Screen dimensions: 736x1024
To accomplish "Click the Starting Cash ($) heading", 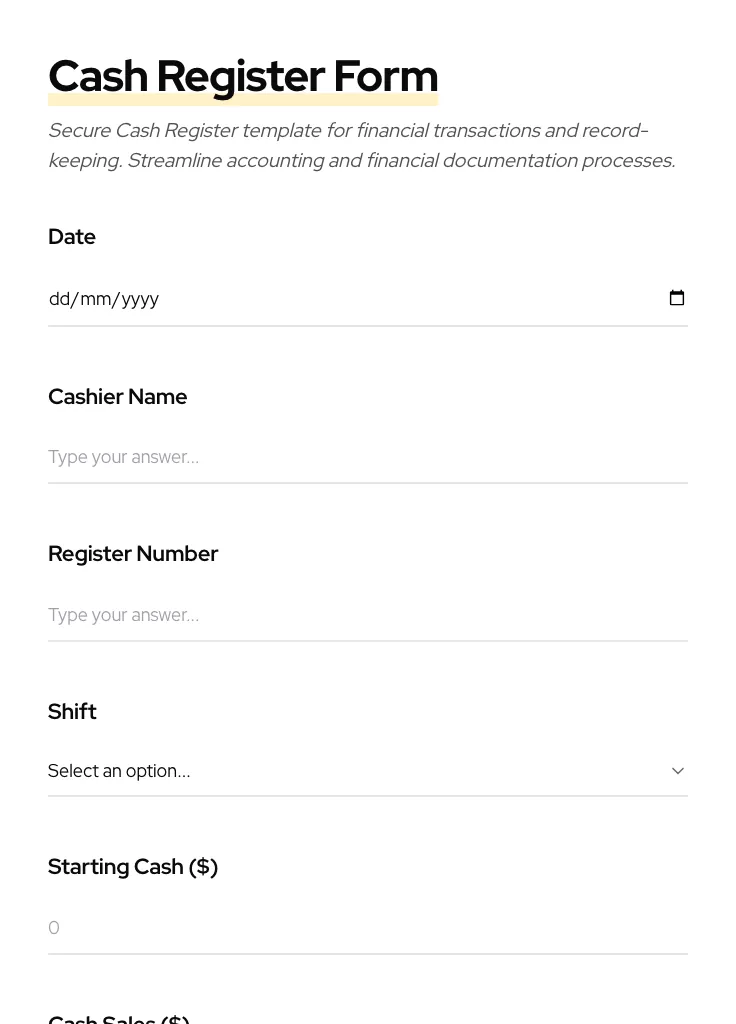I will click(133, 866).
